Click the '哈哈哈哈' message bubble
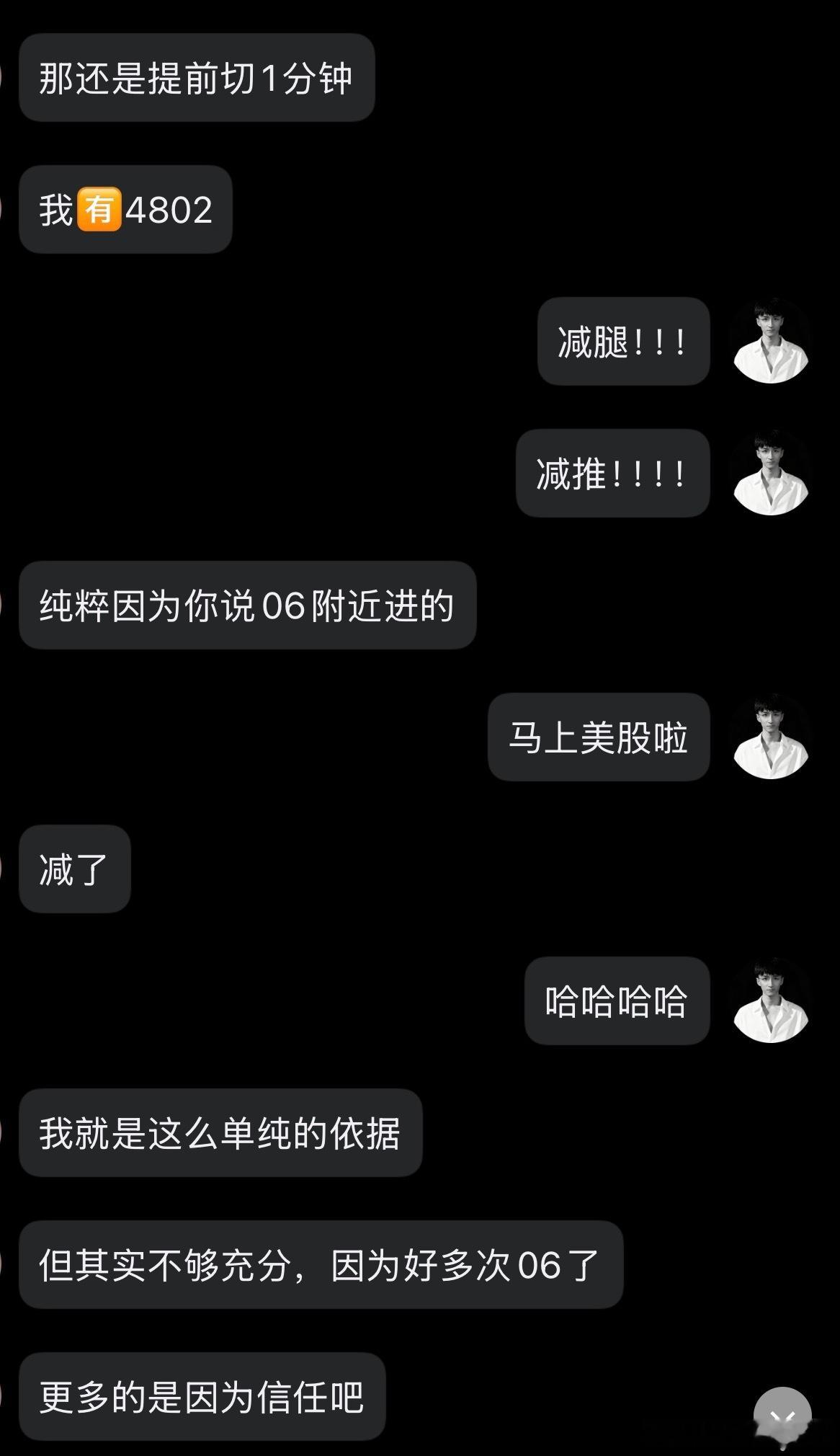This screenshot has height=1456, width=840. [x=617, y=1002]
